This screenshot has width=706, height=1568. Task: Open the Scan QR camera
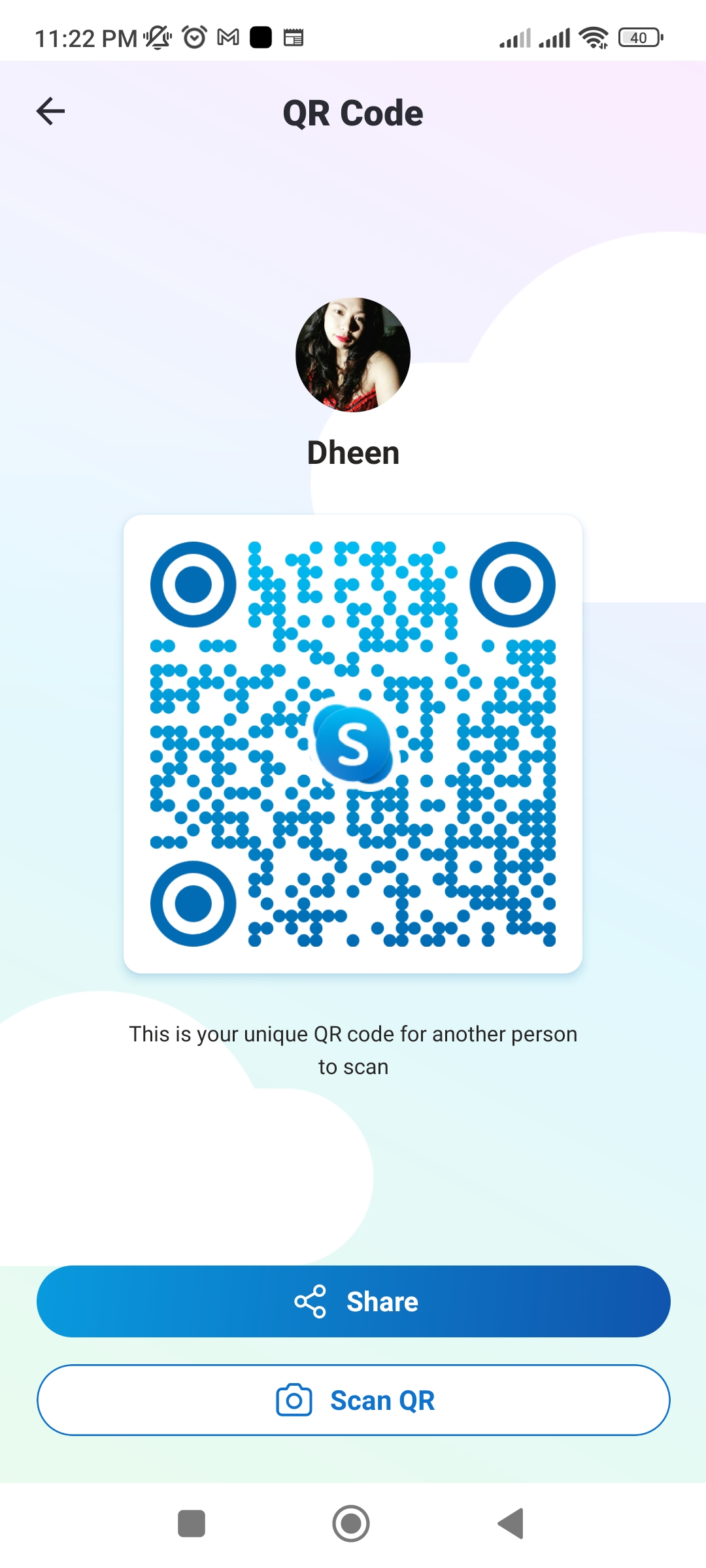coord(353,1400)
